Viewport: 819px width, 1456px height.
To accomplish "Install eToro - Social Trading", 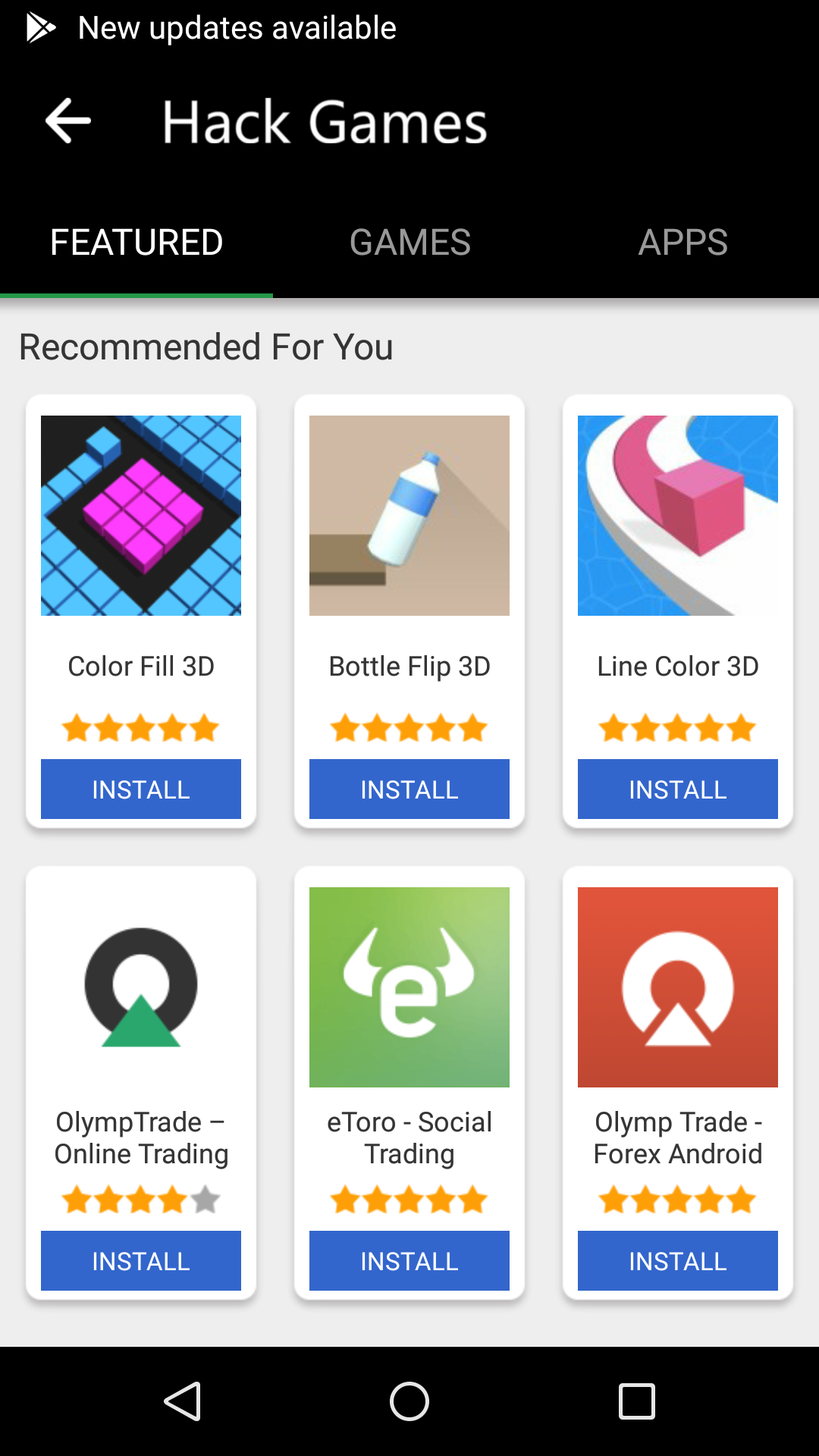I will (409, 1260).
